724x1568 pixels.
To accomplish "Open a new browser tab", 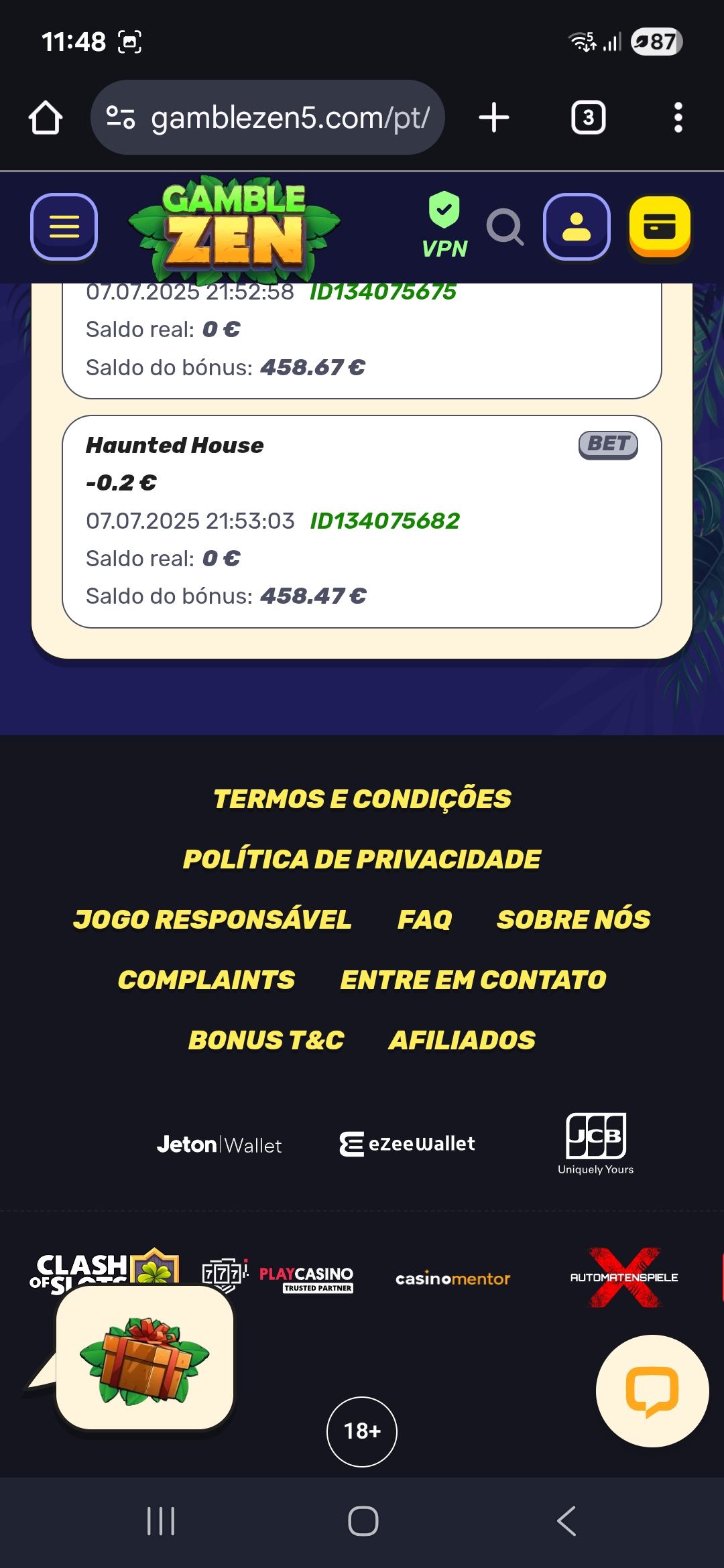I will pos(493,117).
